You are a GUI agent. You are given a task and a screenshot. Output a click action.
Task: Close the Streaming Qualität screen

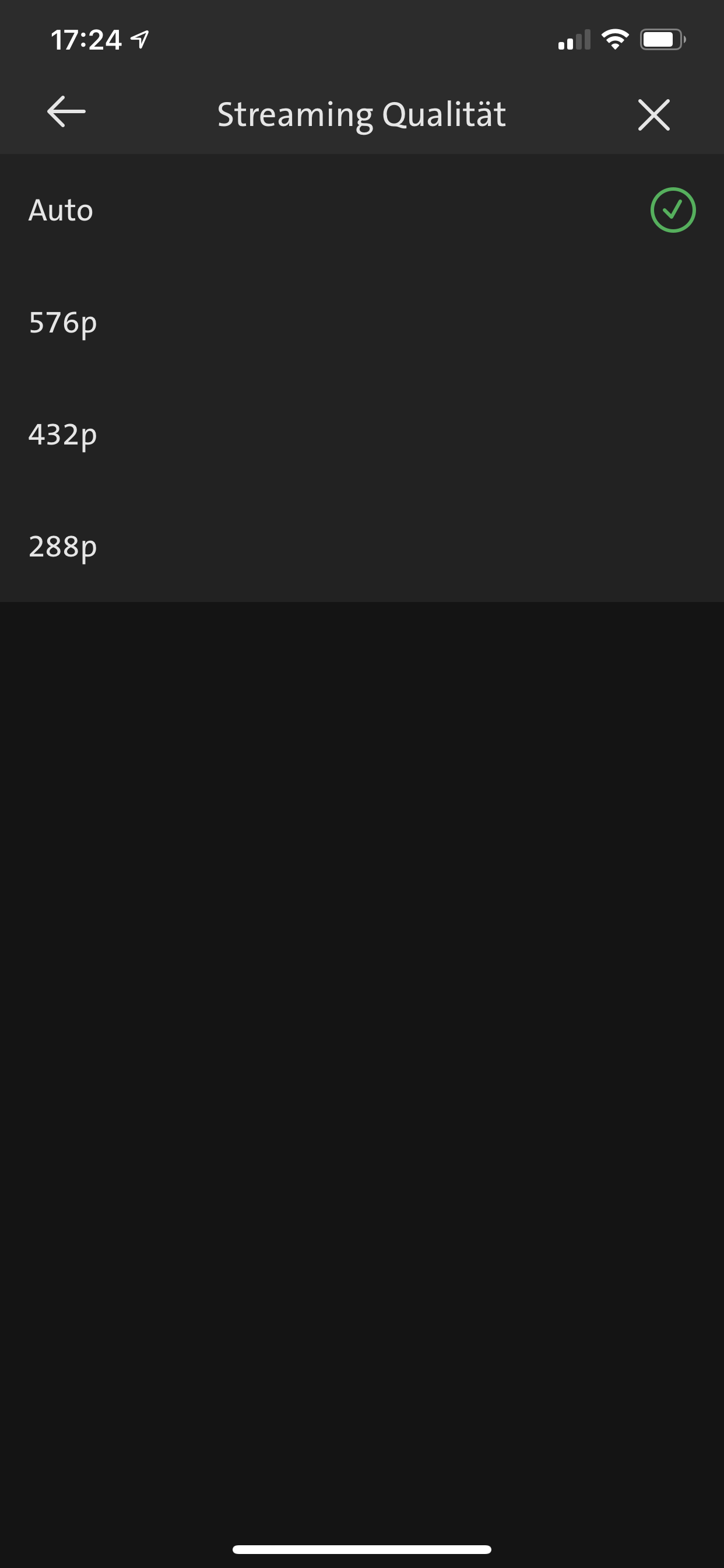coord(653,114)
